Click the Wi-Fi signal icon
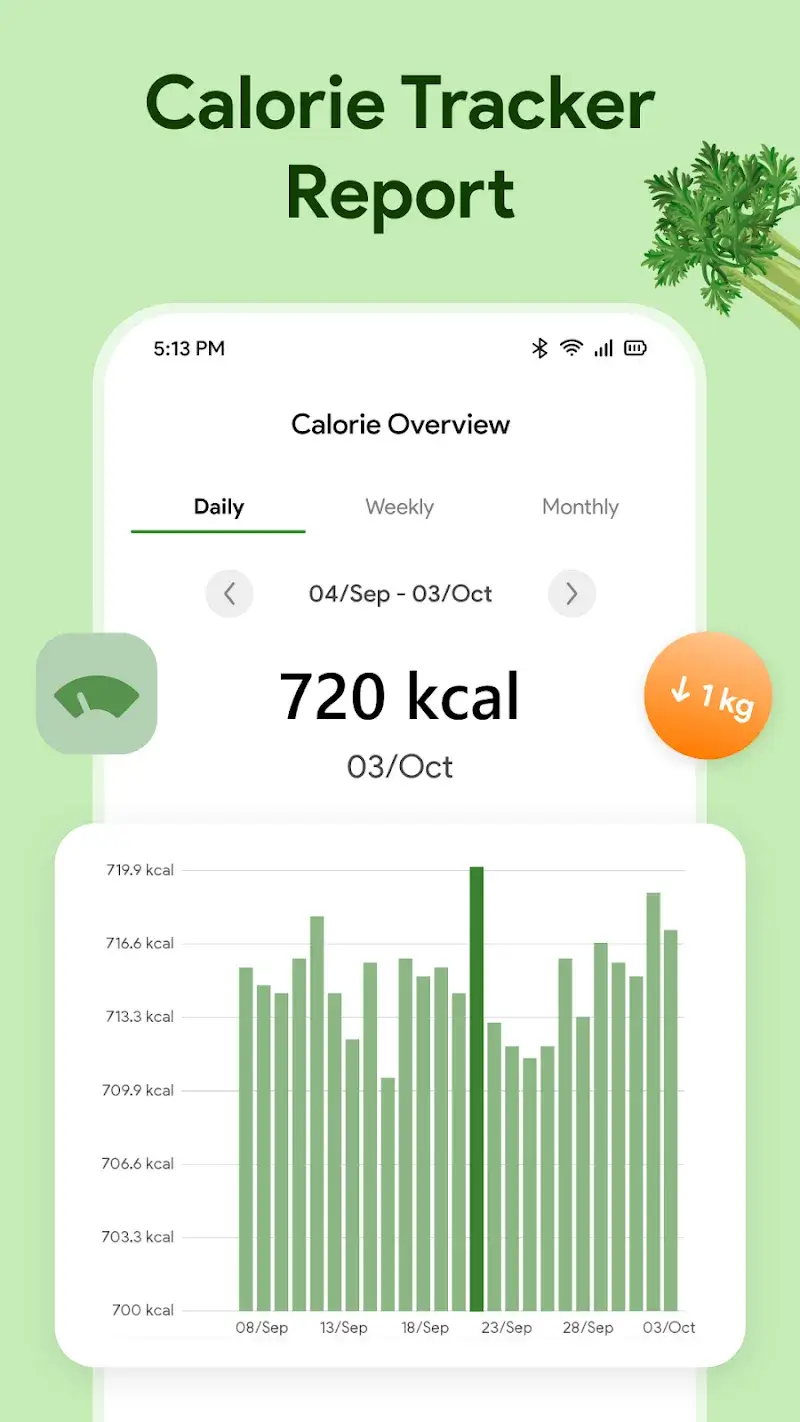 pyautogui.click(x=570, y=348)
